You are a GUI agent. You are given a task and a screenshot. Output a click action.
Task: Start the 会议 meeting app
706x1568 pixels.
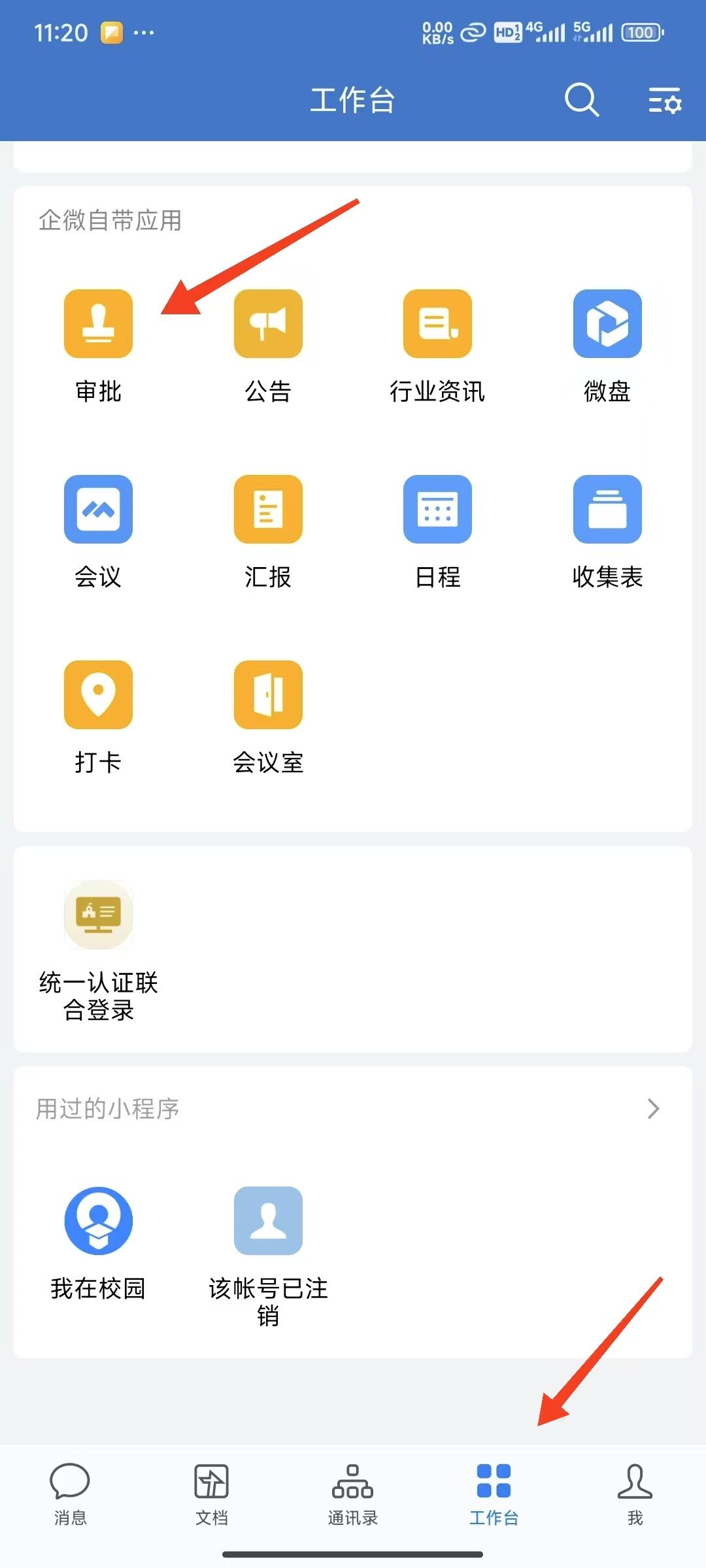click(x=98, y=510)
